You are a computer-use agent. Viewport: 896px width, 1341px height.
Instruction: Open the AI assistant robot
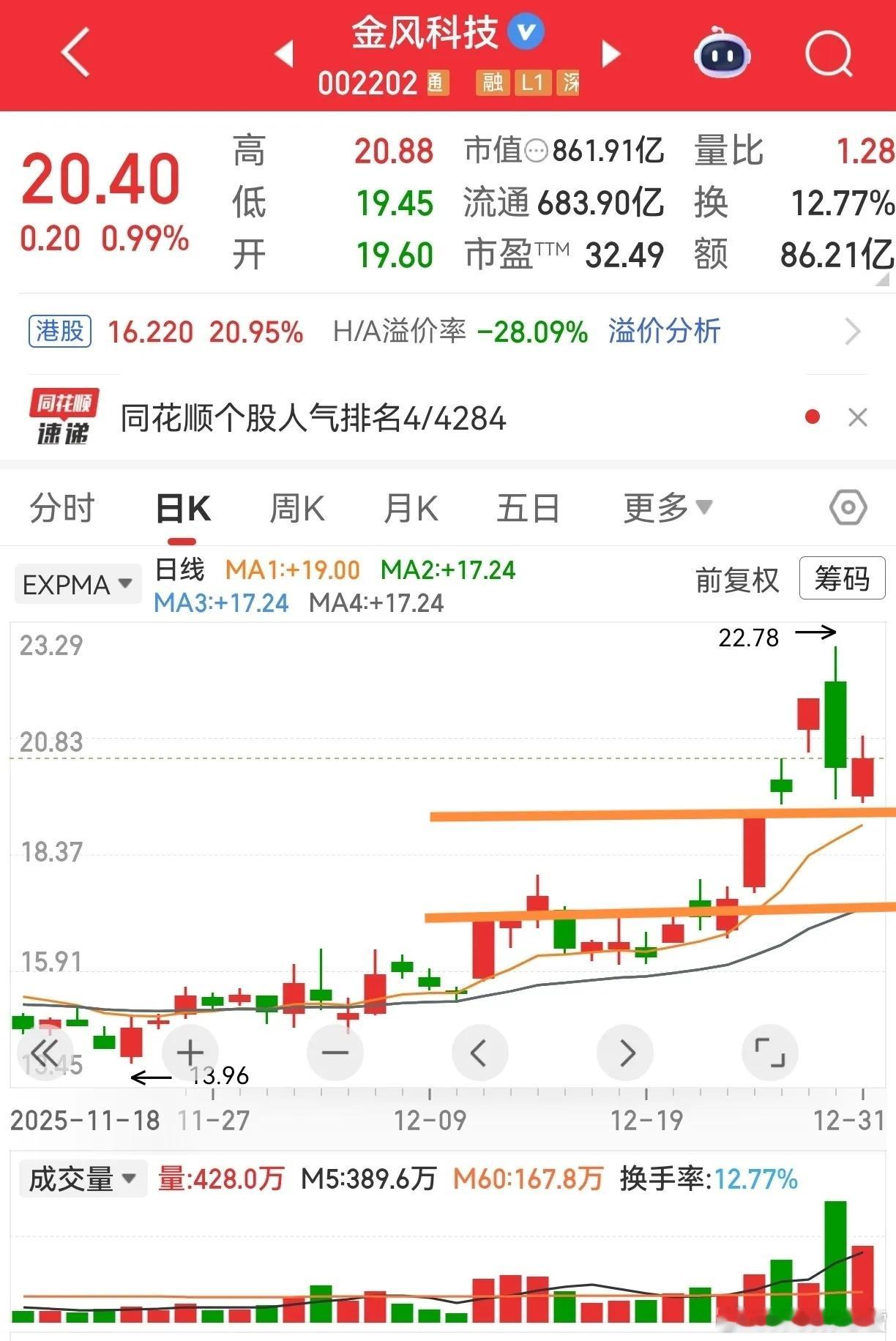[721, 55]
